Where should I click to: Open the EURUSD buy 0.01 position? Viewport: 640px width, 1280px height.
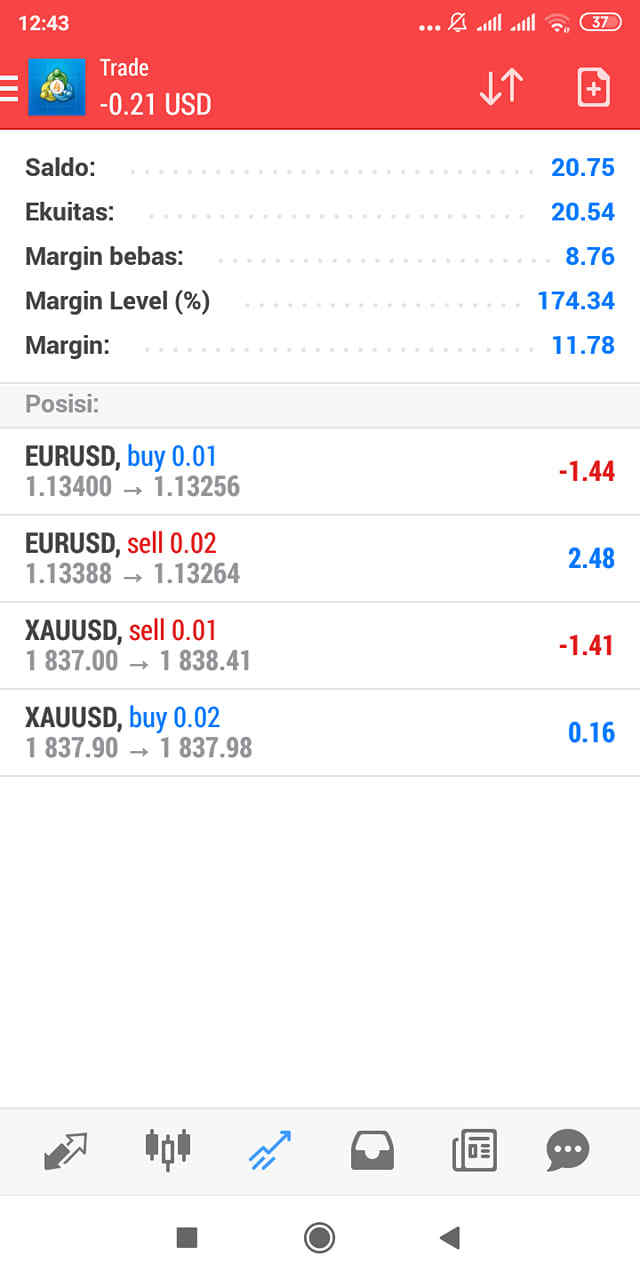[x=320, y=472]
